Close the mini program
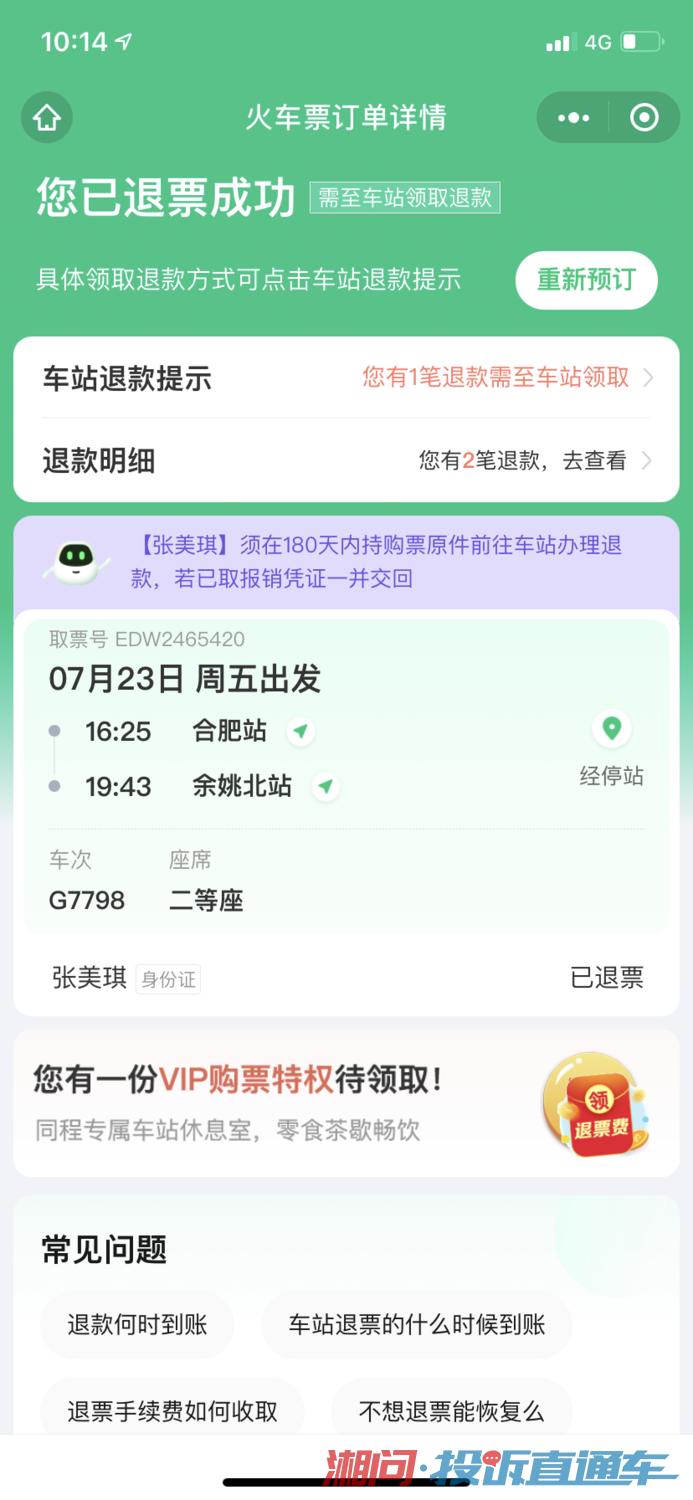Viewport: 693px width, 1500px height. [x=644, y=118]
